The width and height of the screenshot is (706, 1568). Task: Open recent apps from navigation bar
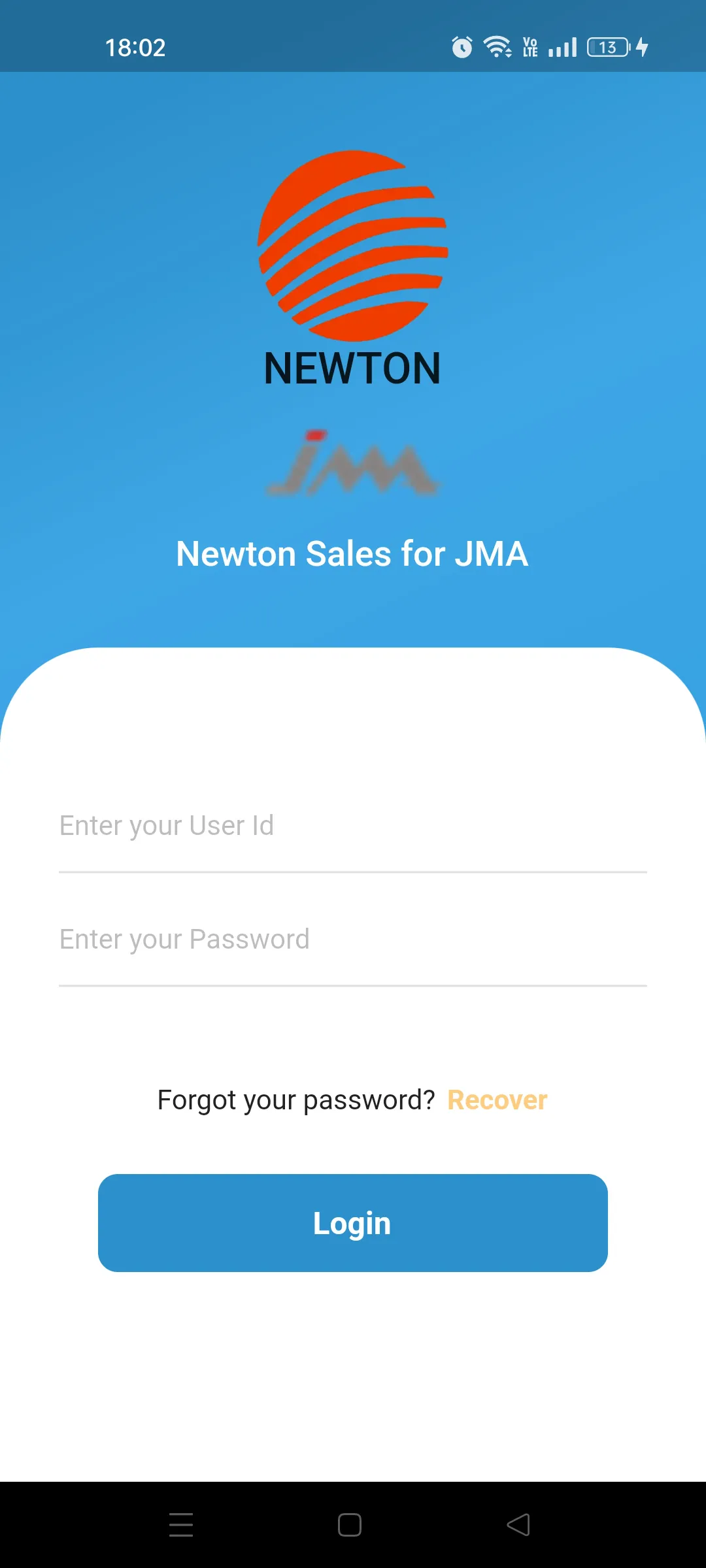pyautogui.click(x=181, y=1525)
